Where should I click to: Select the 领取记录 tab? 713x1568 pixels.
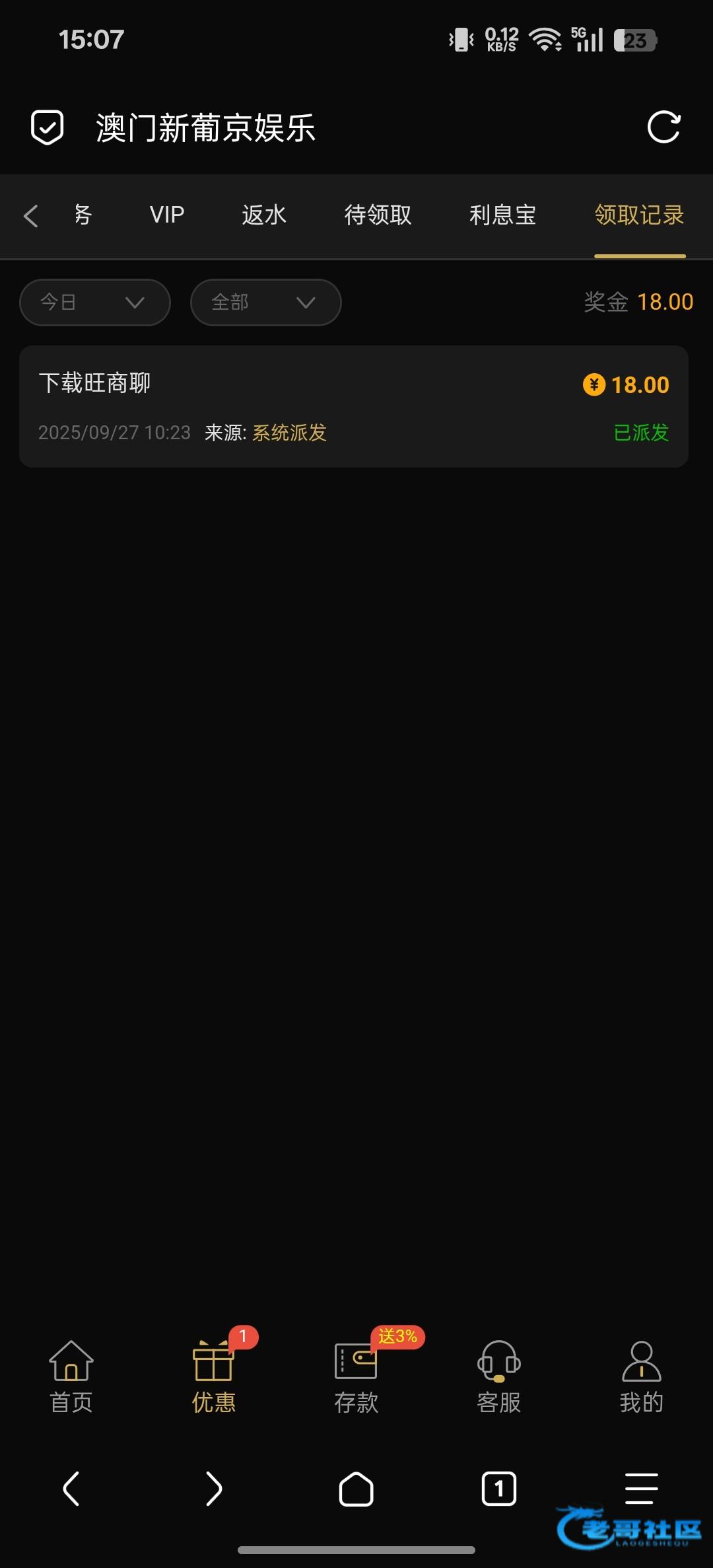(639, 215)
